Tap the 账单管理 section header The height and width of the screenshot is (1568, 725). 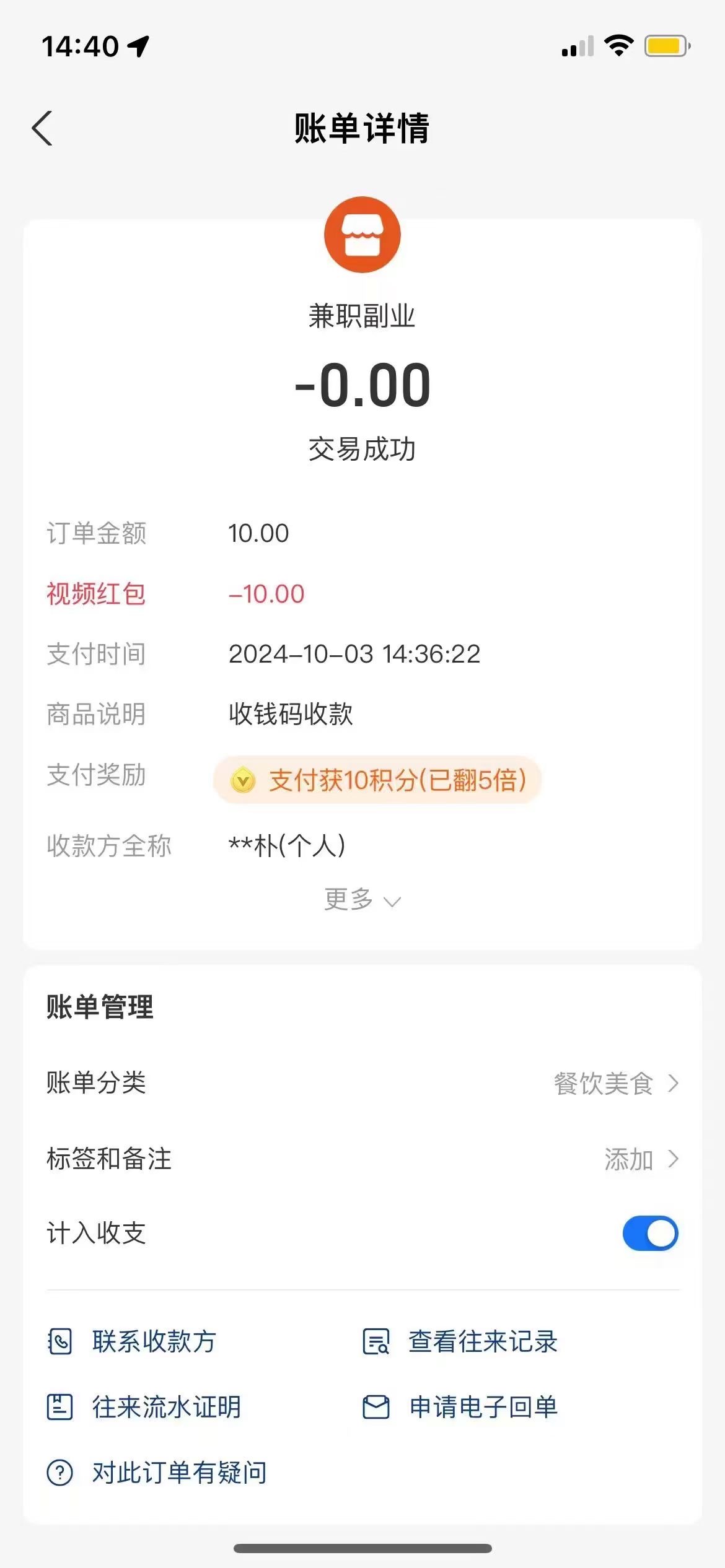(99, 1004)
